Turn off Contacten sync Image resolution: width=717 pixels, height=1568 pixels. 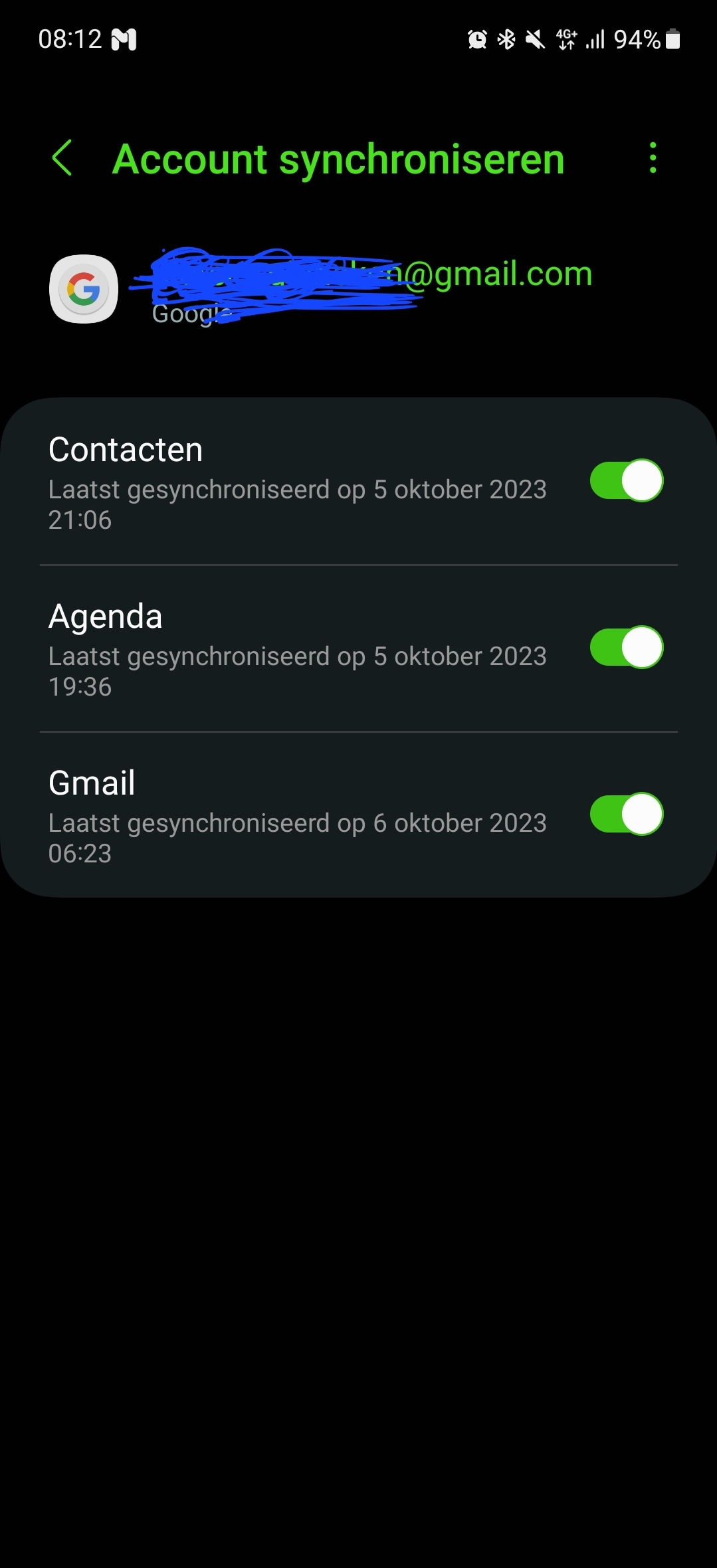(626, 480)
